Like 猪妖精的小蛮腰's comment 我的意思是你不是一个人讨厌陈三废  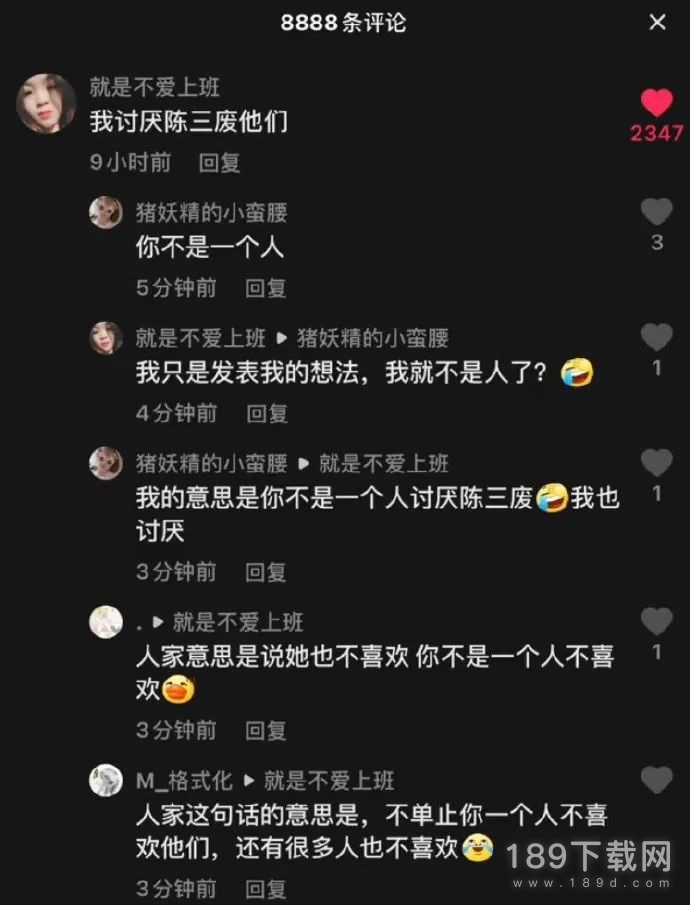click(656, 463)
